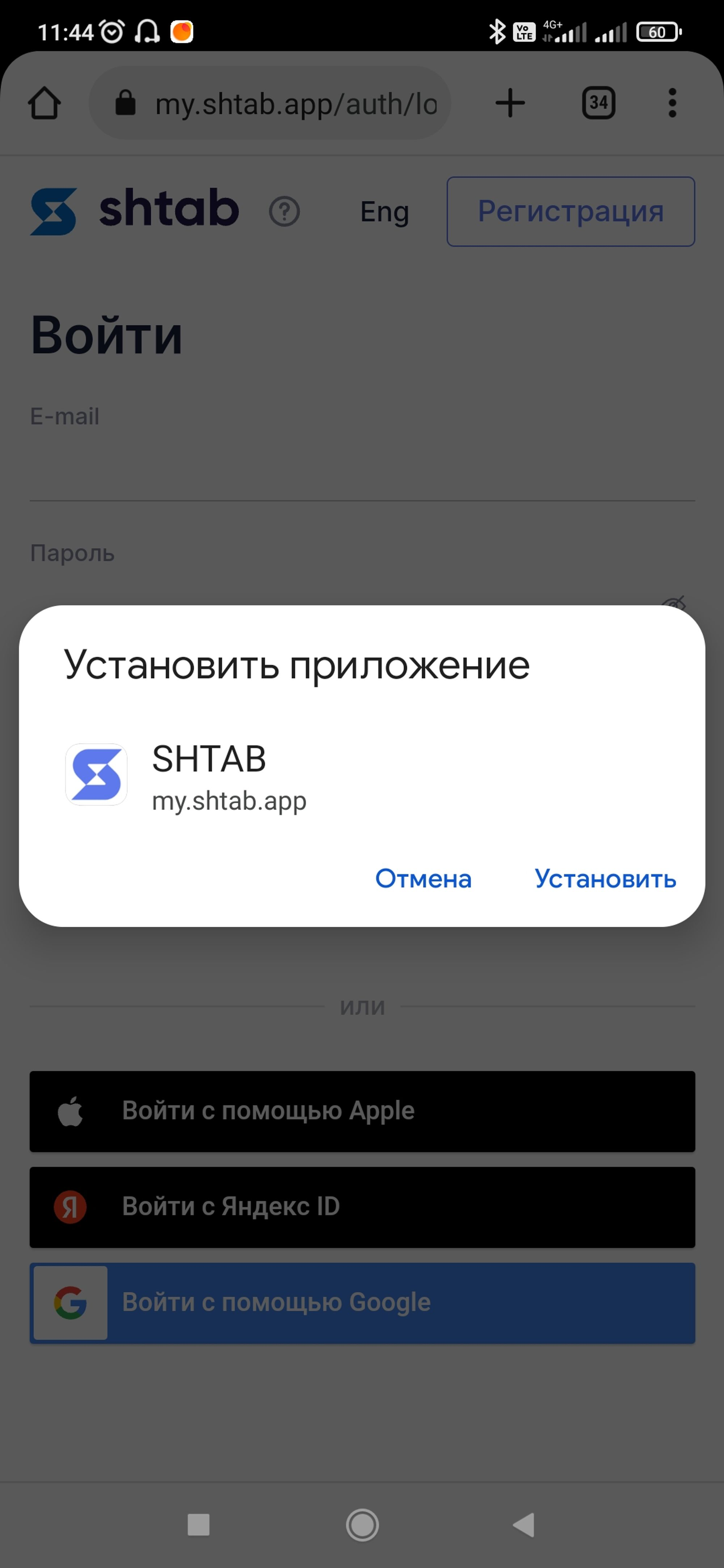Open a new browser tab
This screenshot has height=1568, width=724.
point(510,103)
